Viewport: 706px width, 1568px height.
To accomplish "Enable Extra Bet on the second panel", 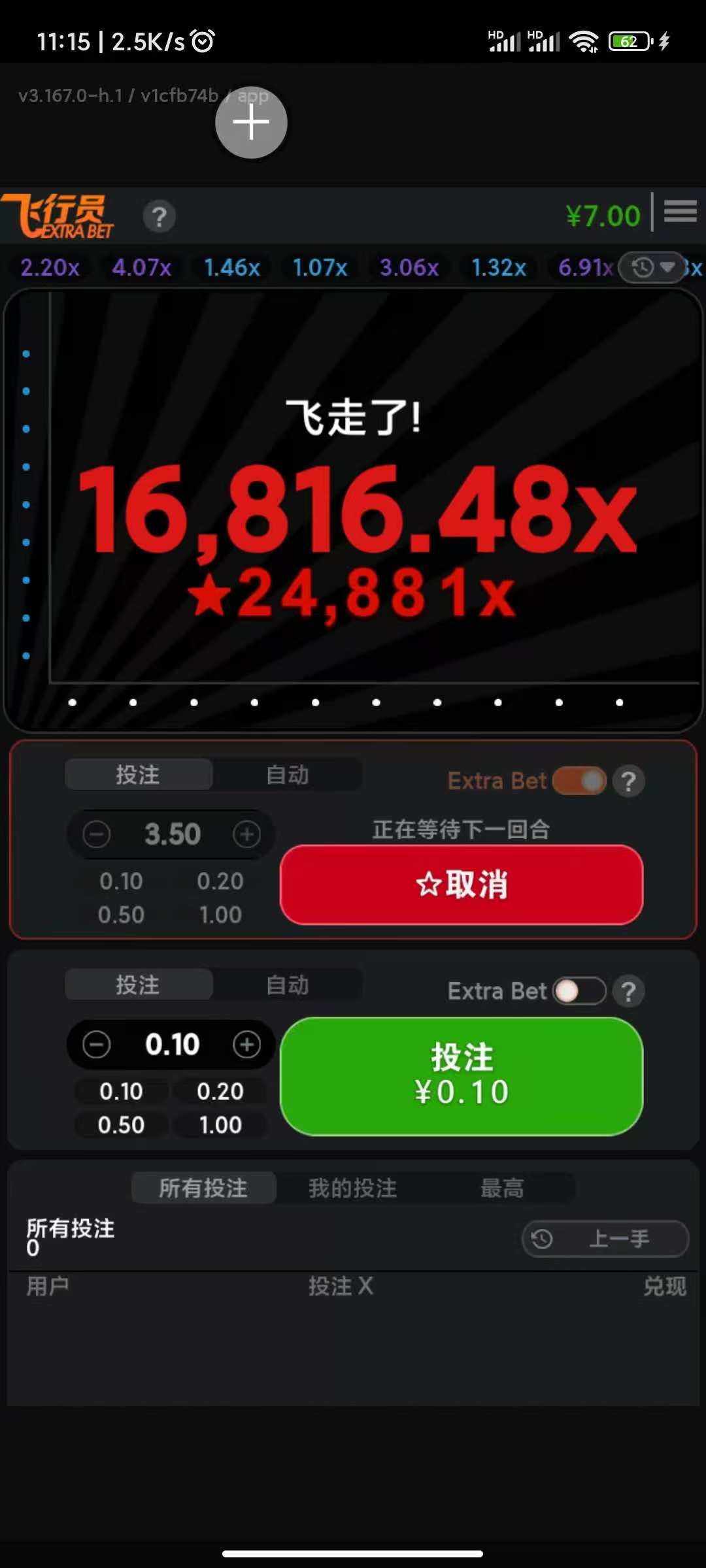I will (579, 991).
